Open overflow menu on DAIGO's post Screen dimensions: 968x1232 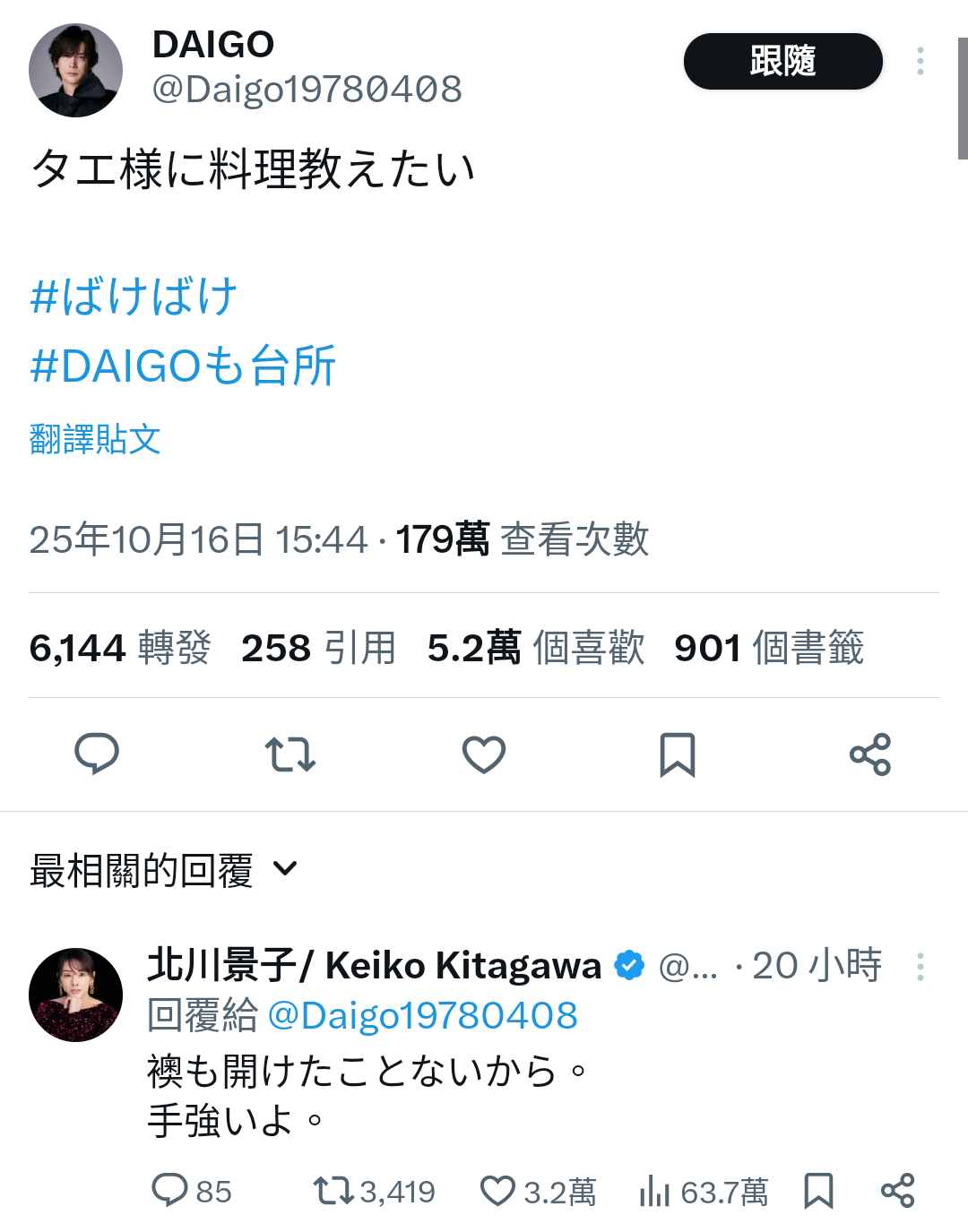[x=920, y=62]
